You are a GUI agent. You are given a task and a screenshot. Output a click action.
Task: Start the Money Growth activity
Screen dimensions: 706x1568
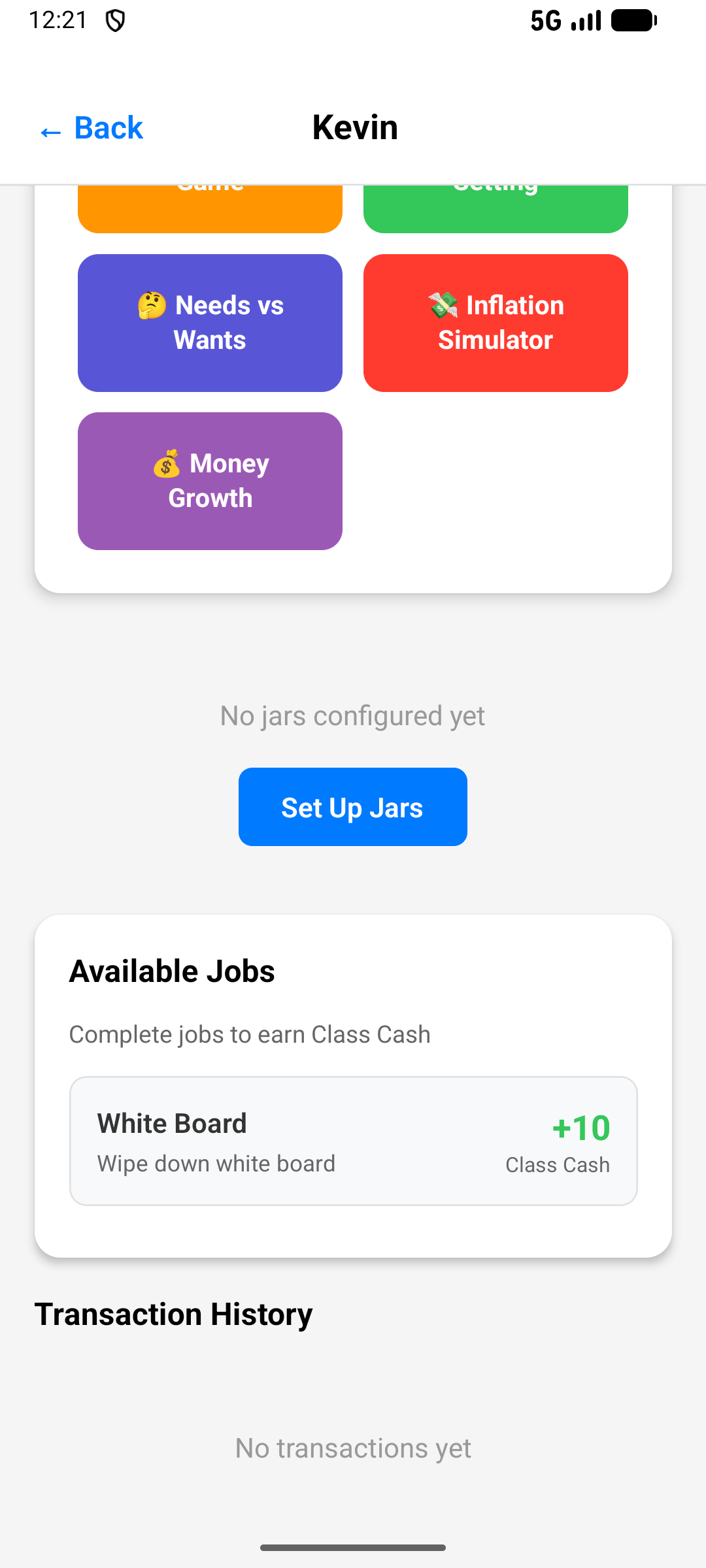[x=210, y=480]
